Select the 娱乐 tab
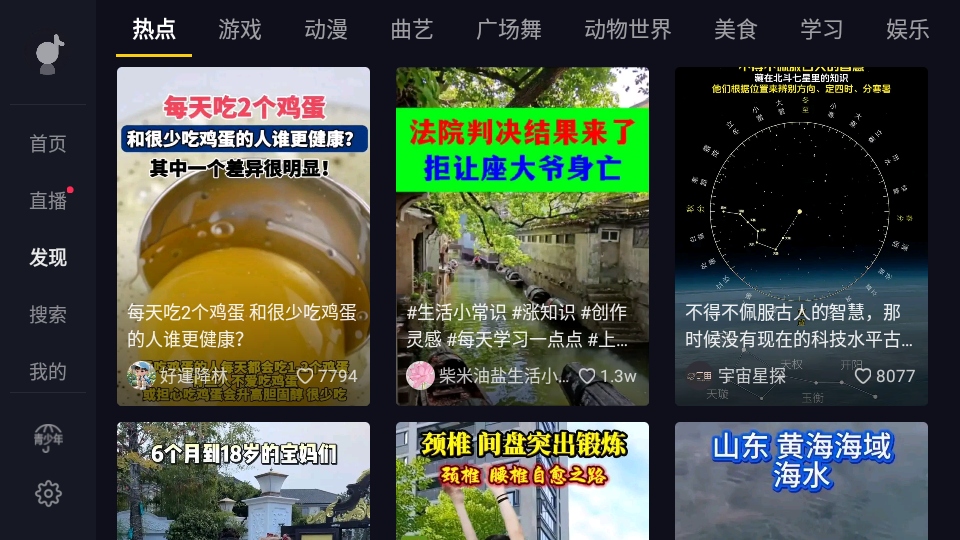 [907, 30]
